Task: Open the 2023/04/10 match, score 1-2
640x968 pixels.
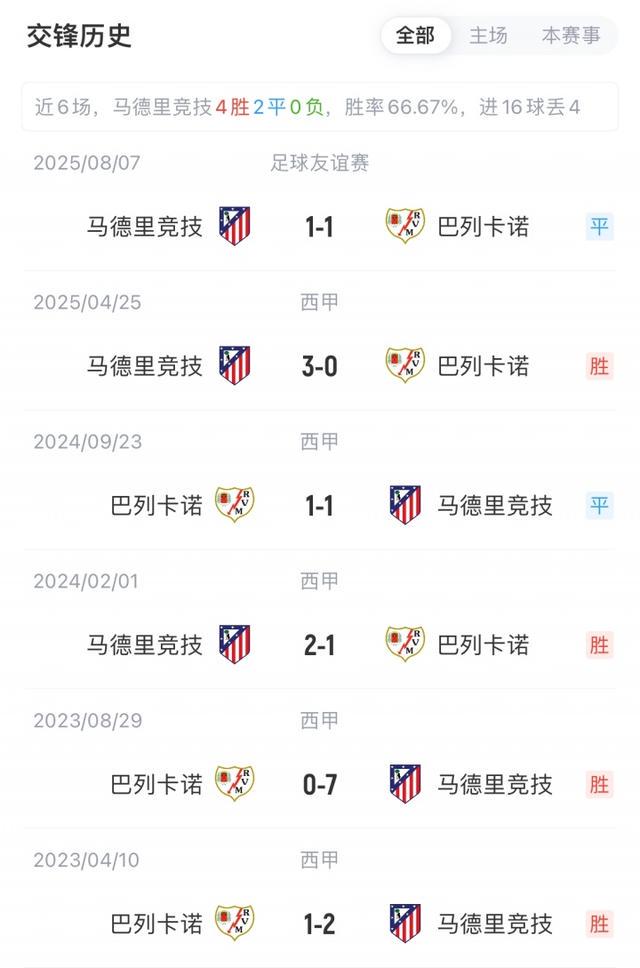Action: click(320, 924)
